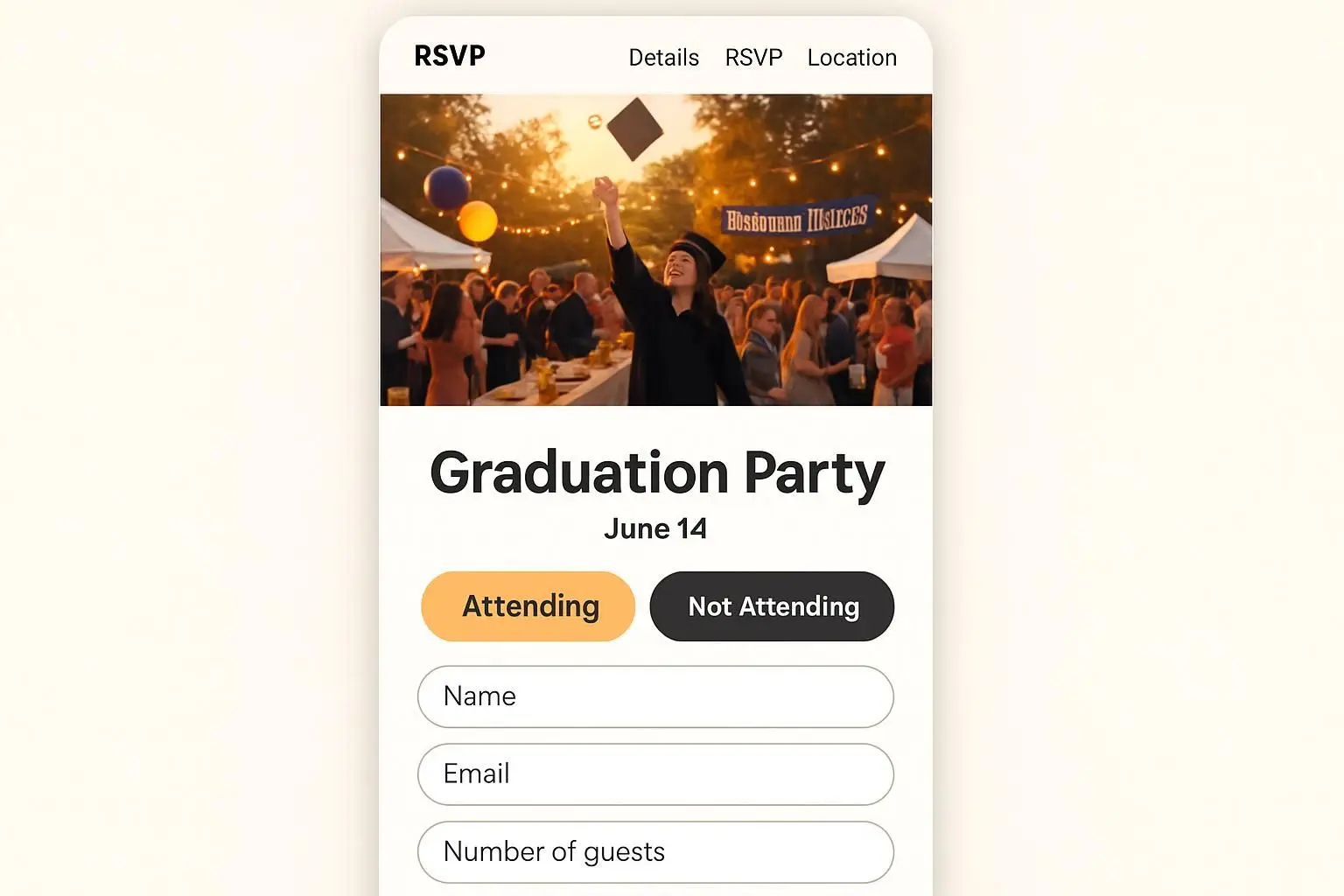Viewport: 1344px width, 896px height.
Task: Select the Attending button
Action: click(x=528, y=606)
